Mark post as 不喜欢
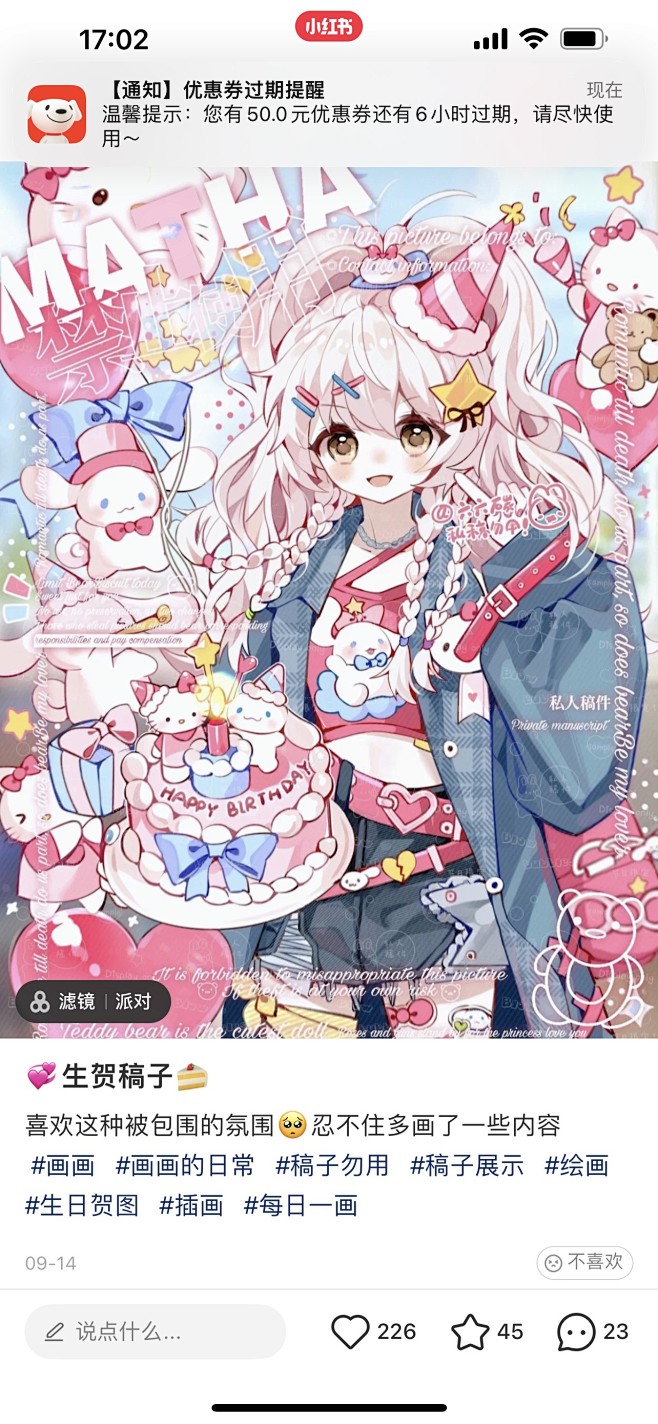This screenshot has width=658, height=1424. (585, 1262)
